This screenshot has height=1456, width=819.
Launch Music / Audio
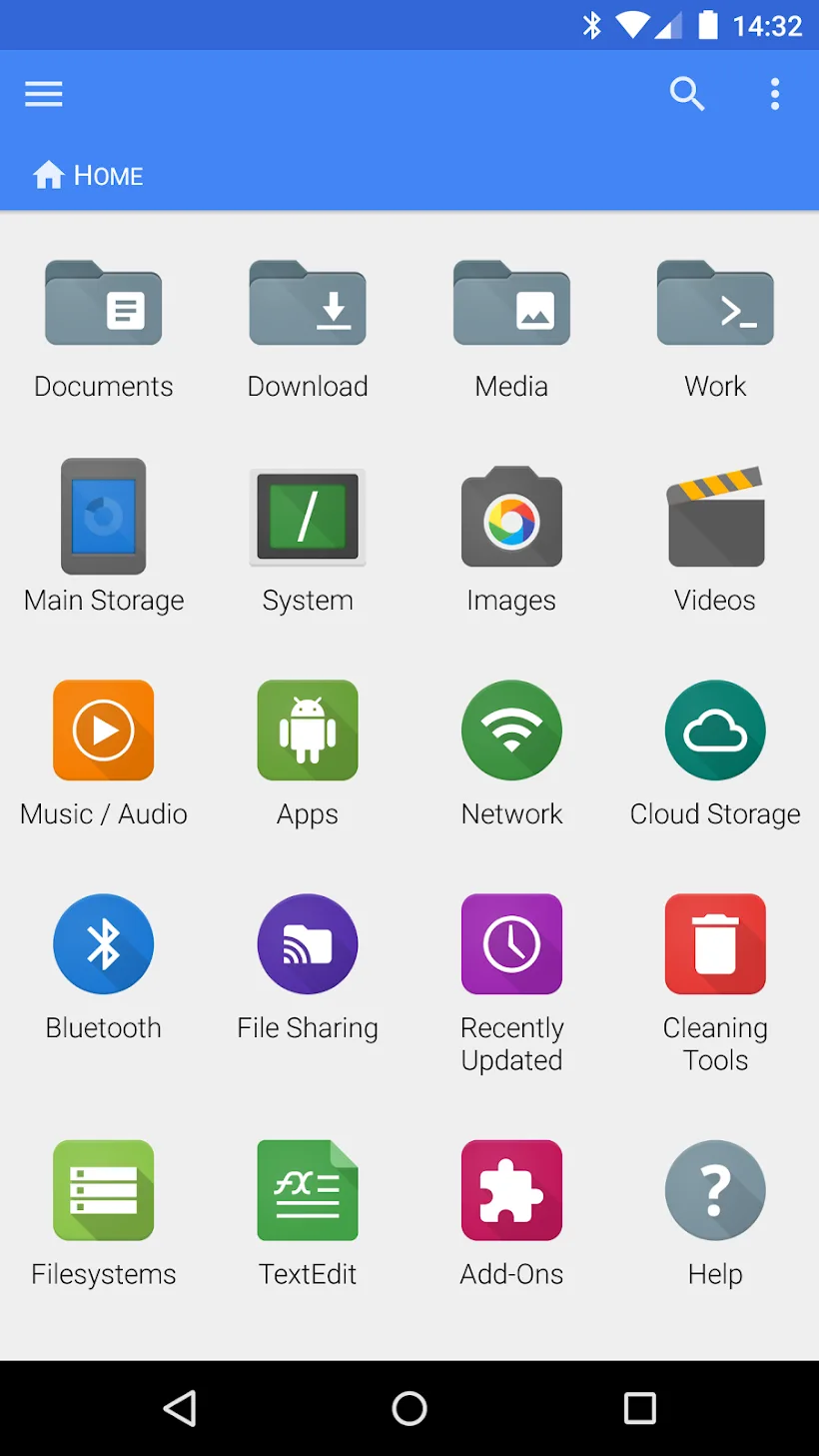click(104, 730)
